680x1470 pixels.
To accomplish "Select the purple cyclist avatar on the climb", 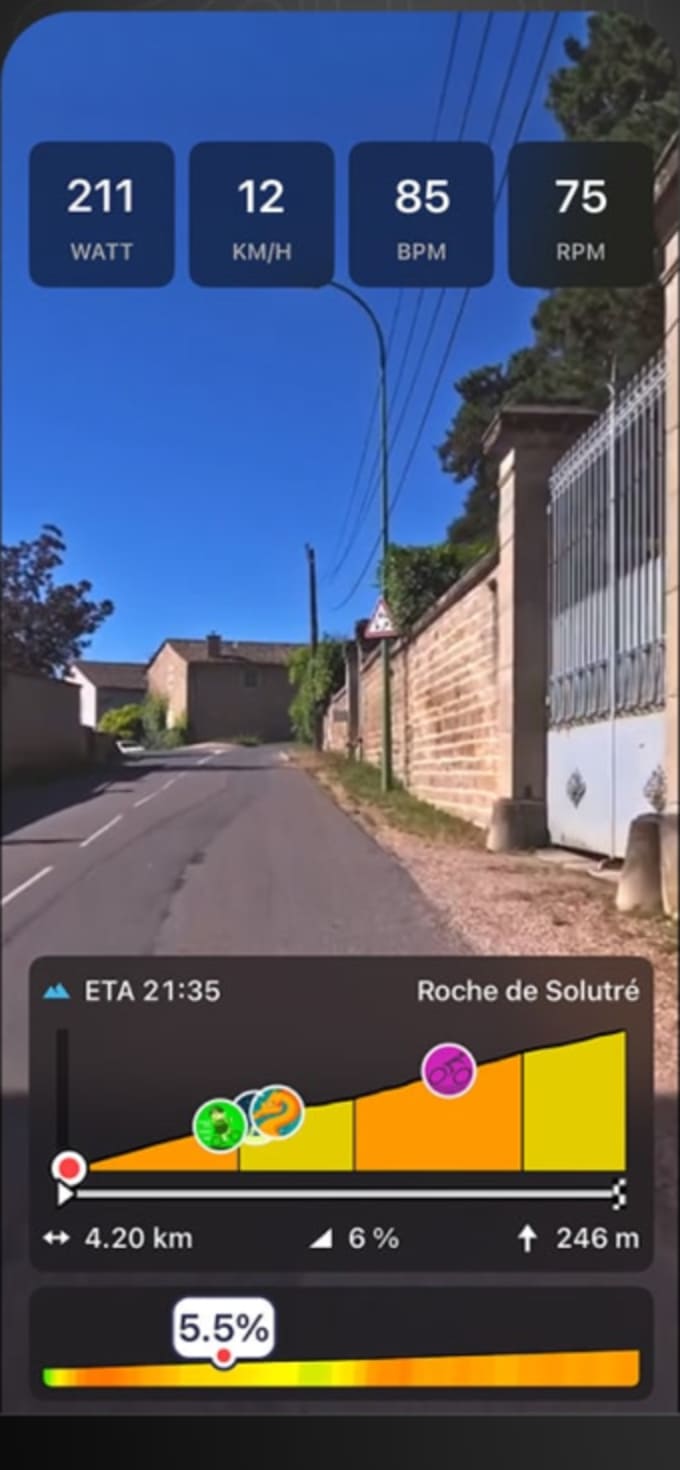I will pyautogui.click(x=448, y=1070).
